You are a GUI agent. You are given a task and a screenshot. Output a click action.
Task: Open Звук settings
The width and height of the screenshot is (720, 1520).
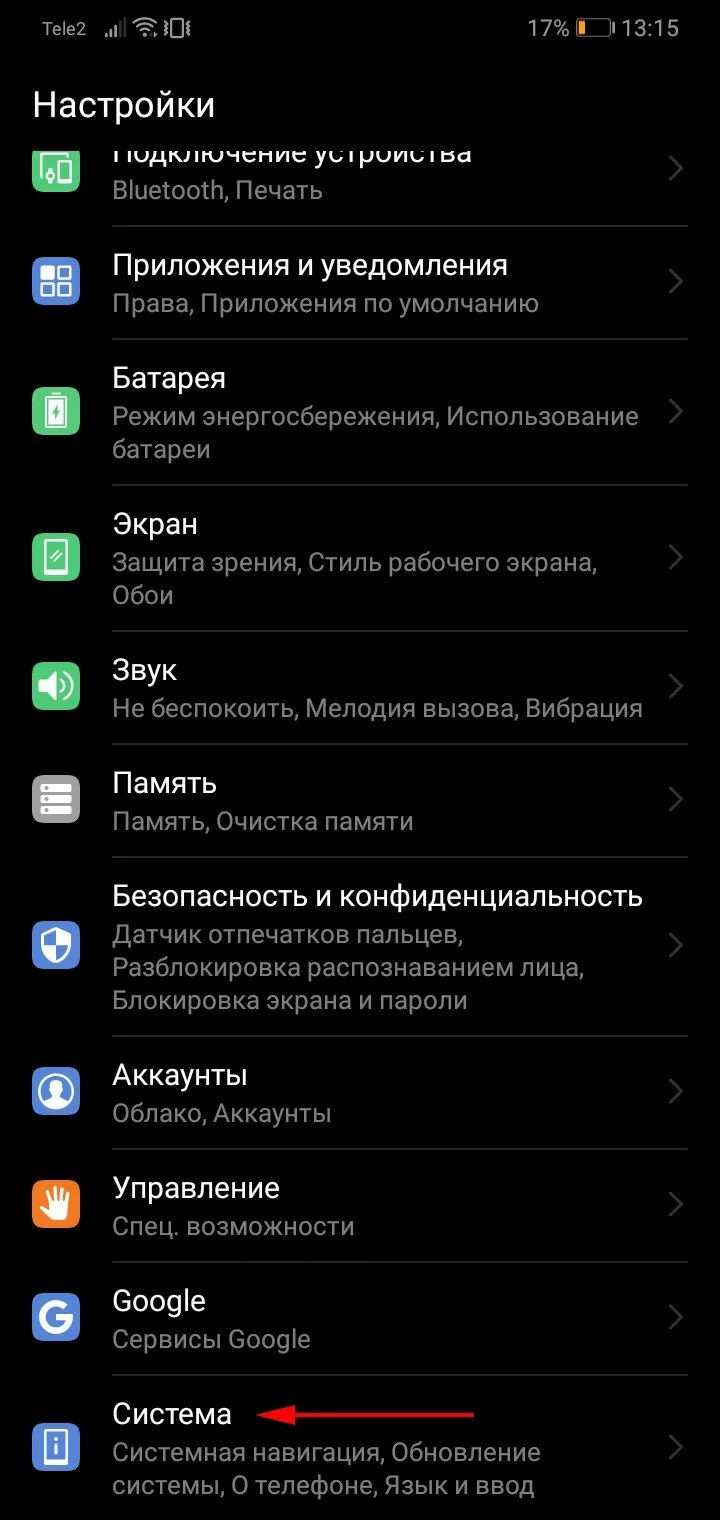tap(360, 688)
